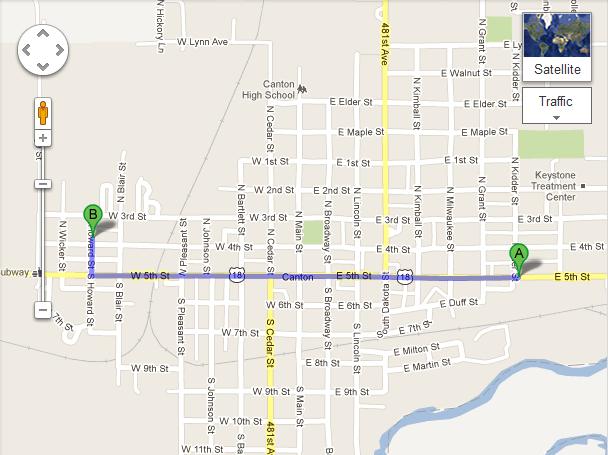Image resolution: width=608 pixels, height=455 pixels.
Task: Switch to Satellite view
Action: [x=557, y=46]
